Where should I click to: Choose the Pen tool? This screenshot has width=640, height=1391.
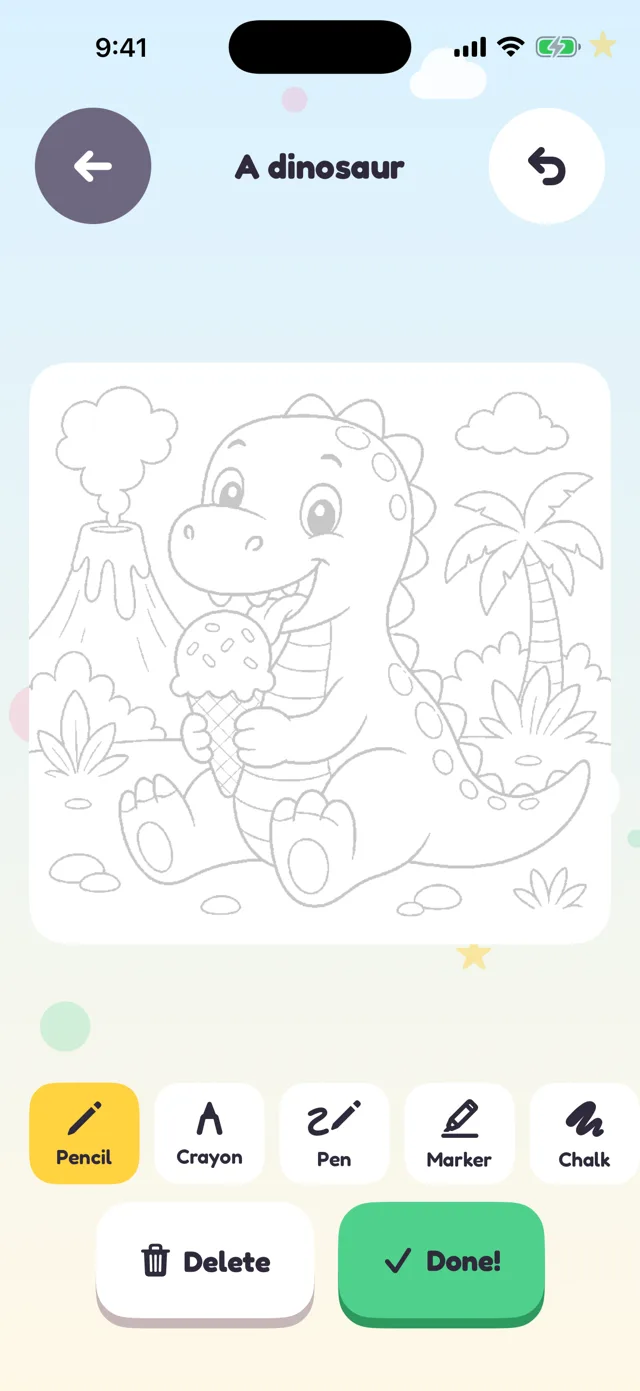click(x=334, y=1133)
